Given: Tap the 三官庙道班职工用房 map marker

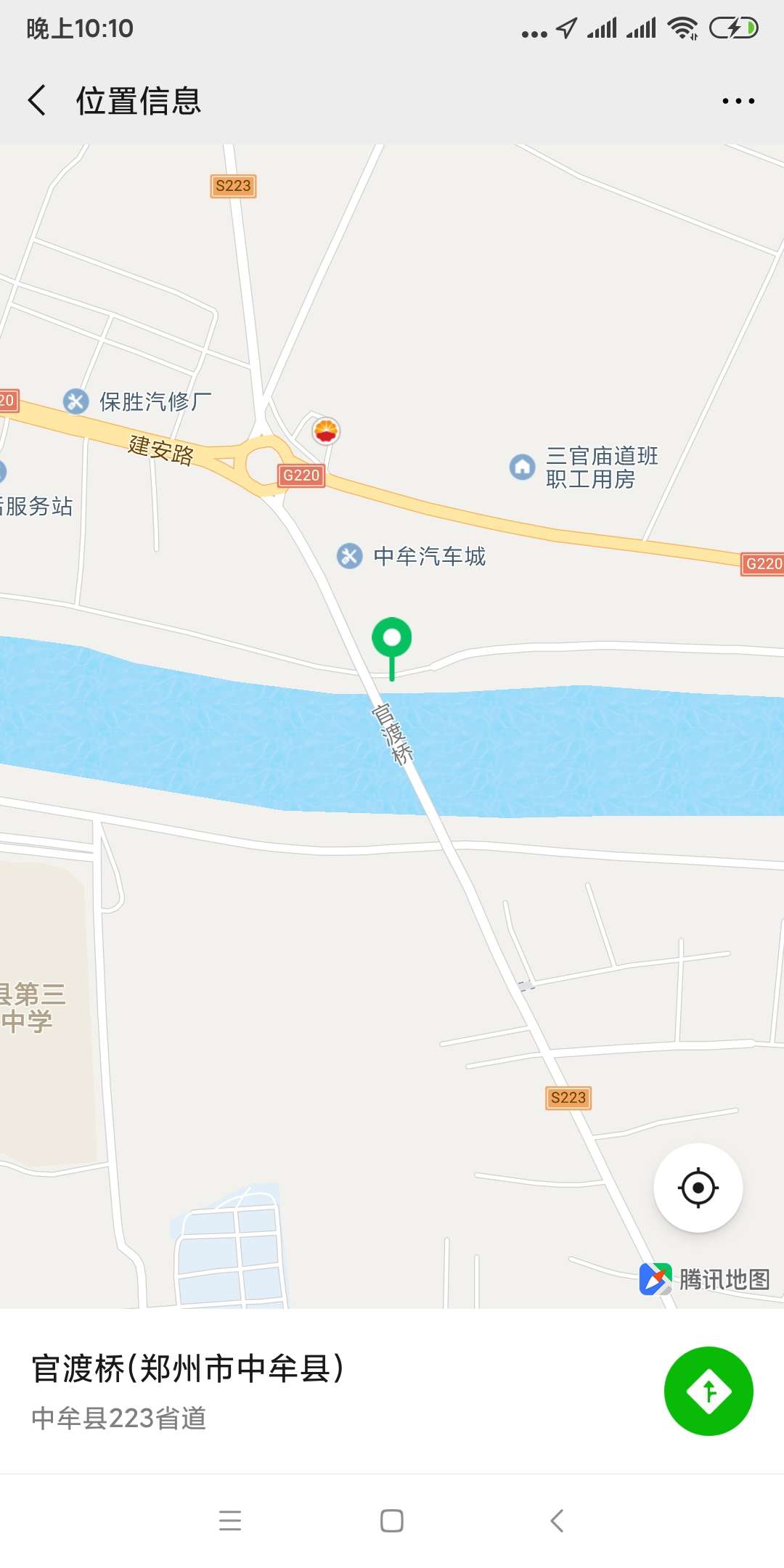Looking at the screenshot, I should click(522, 466).
